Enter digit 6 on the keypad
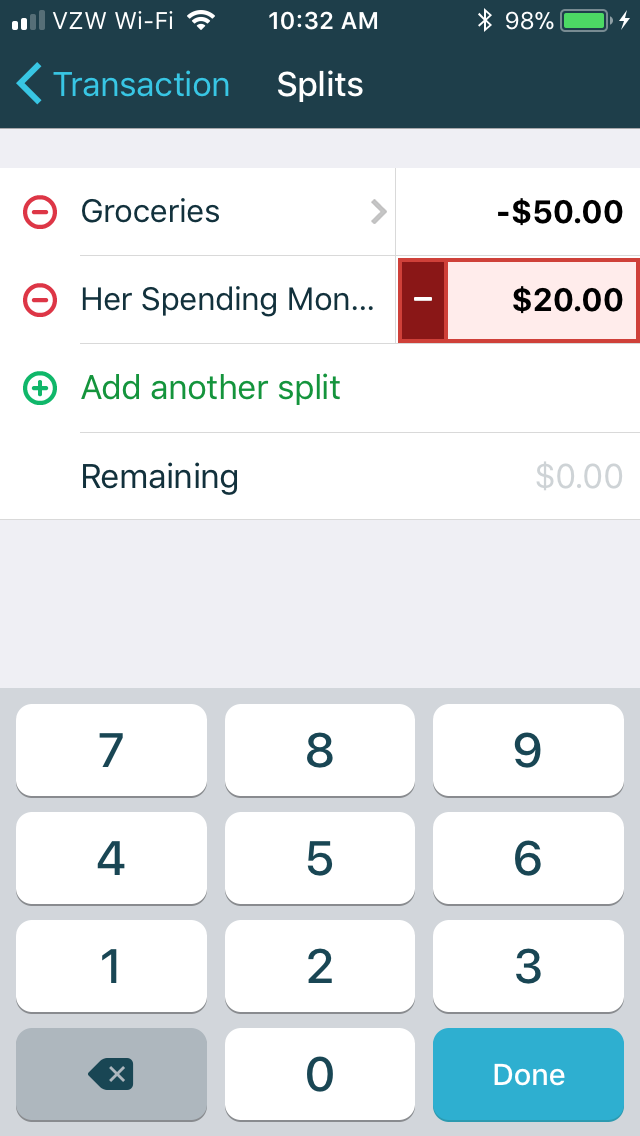Screen dimensions: 640x1136 pyautogui.click(x=528, y=859)
